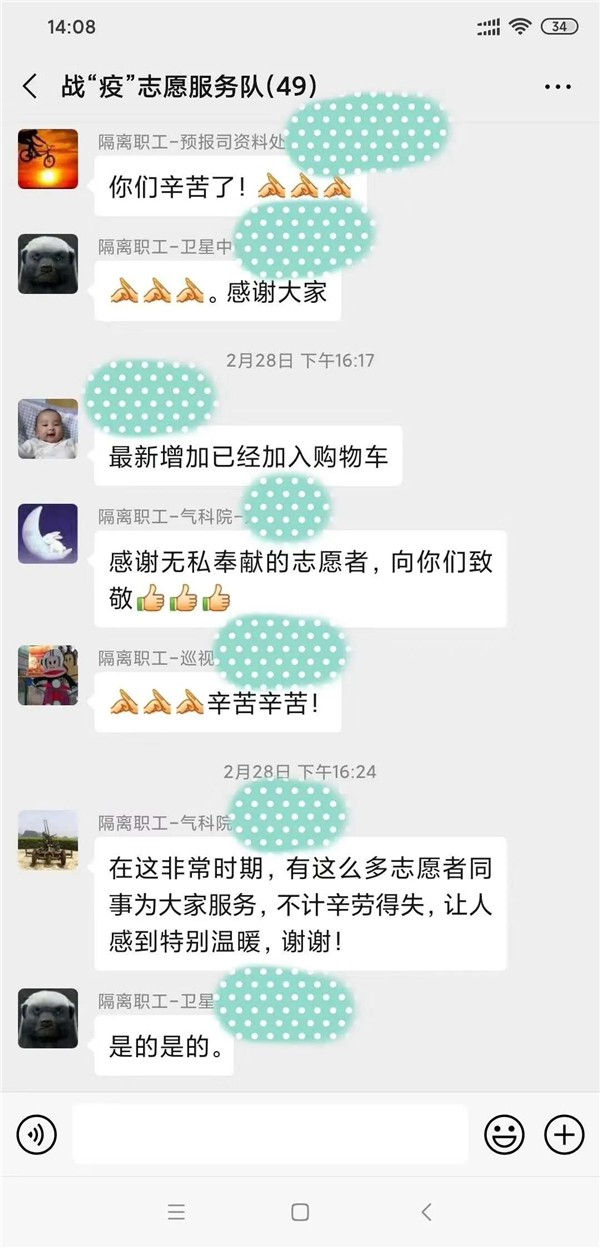600x1248 pixels.
Task: Tap the avatar beside "感谢大家"
Action: pyautogui.click(x=48, y=264)
